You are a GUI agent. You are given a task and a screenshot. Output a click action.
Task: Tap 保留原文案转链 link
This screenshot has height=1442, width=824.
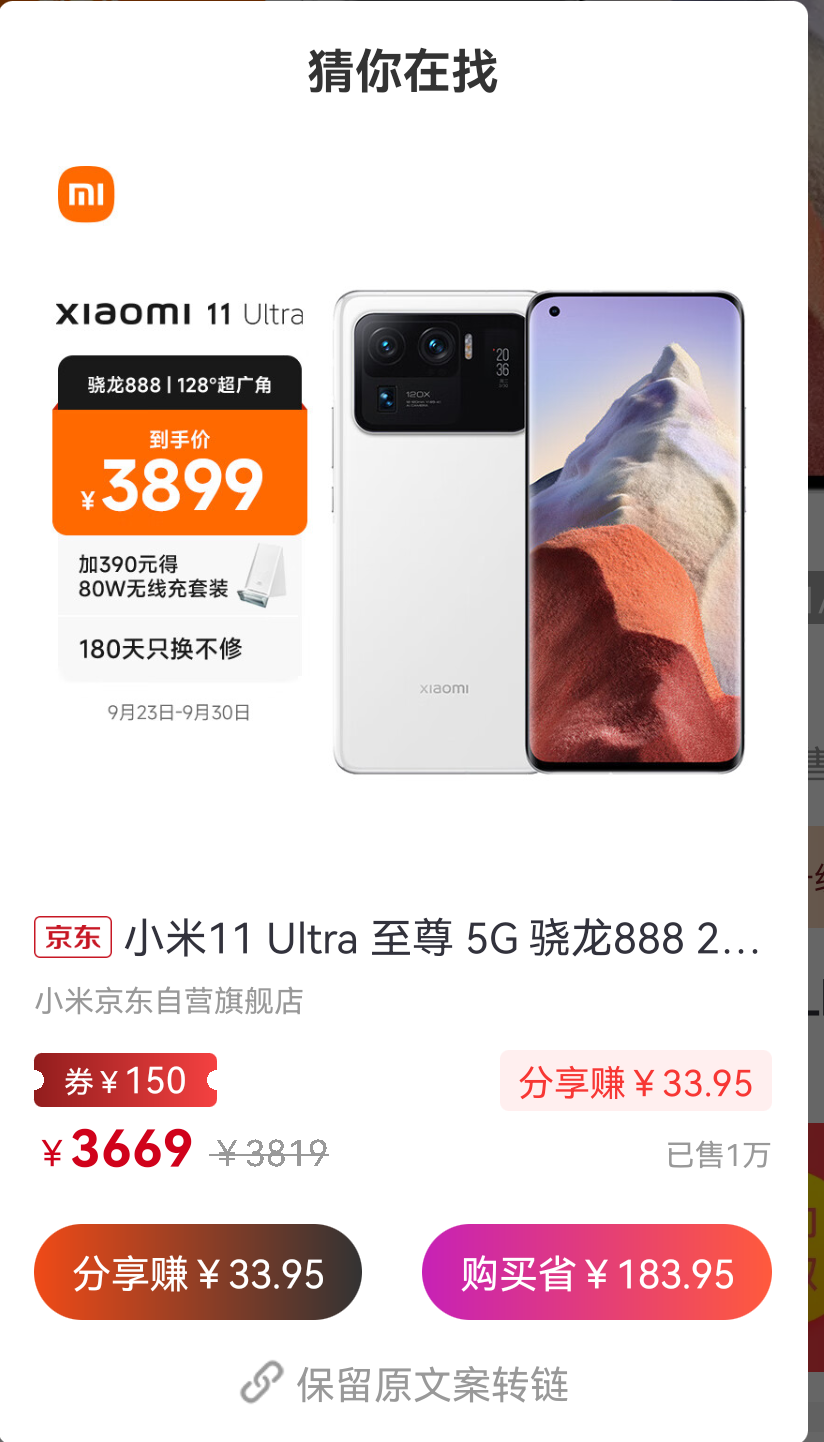(405, 1385)
